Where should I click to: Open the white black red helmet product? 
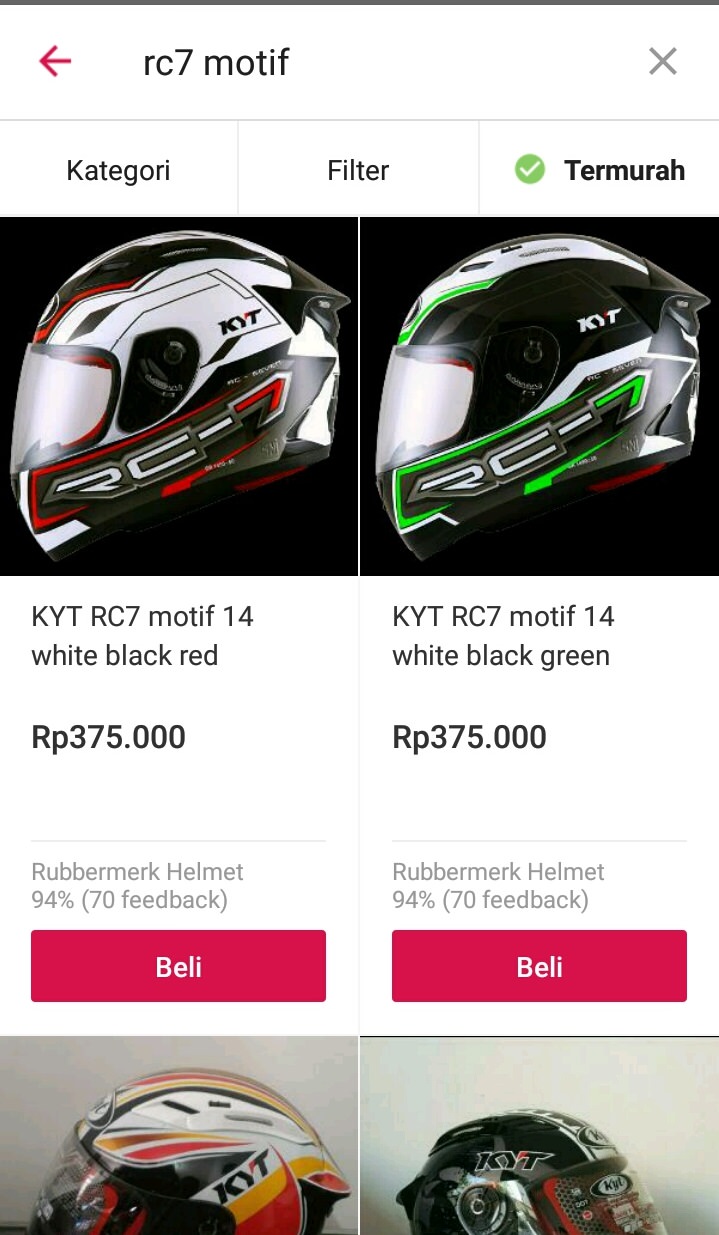pyautogui.click(x=179, y=397)
